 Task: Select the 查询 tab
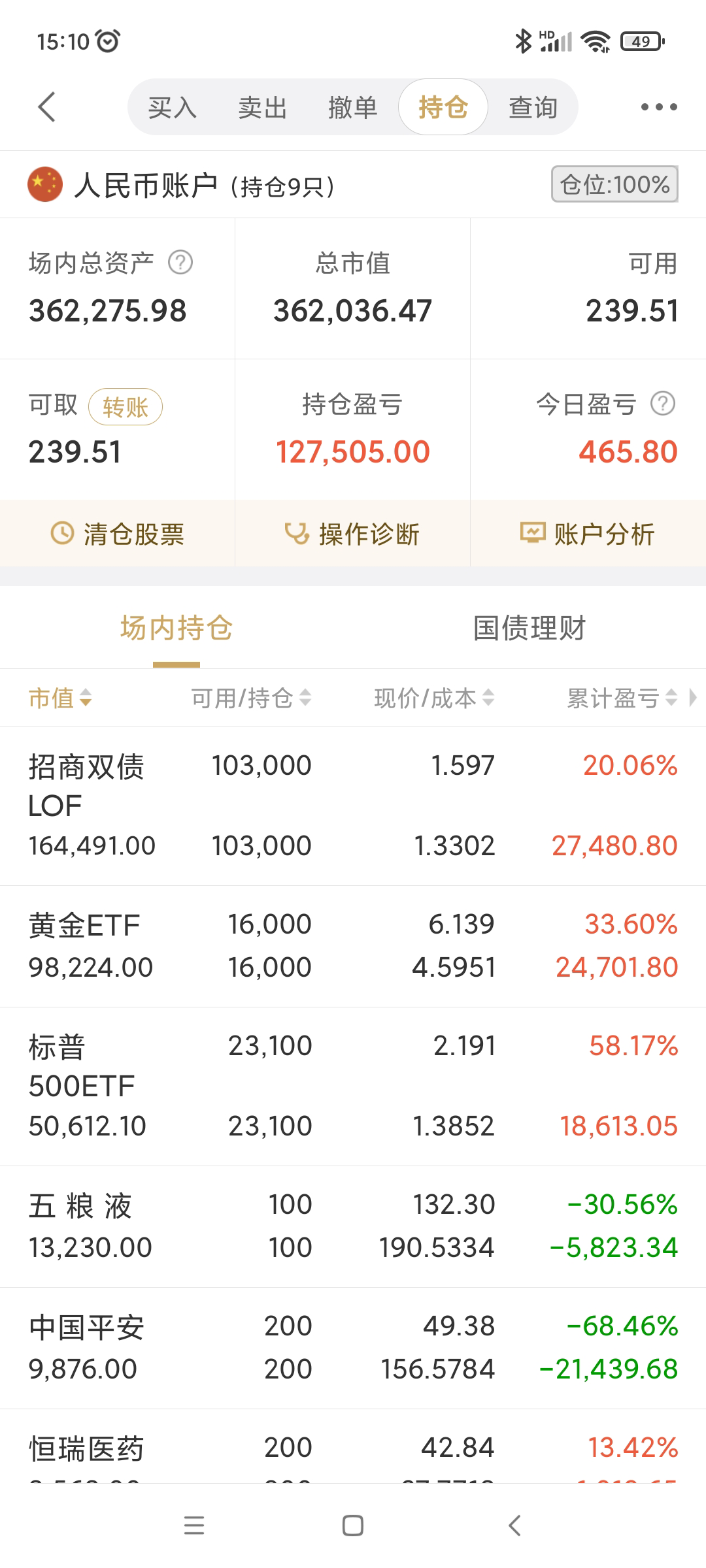(533, 107)
